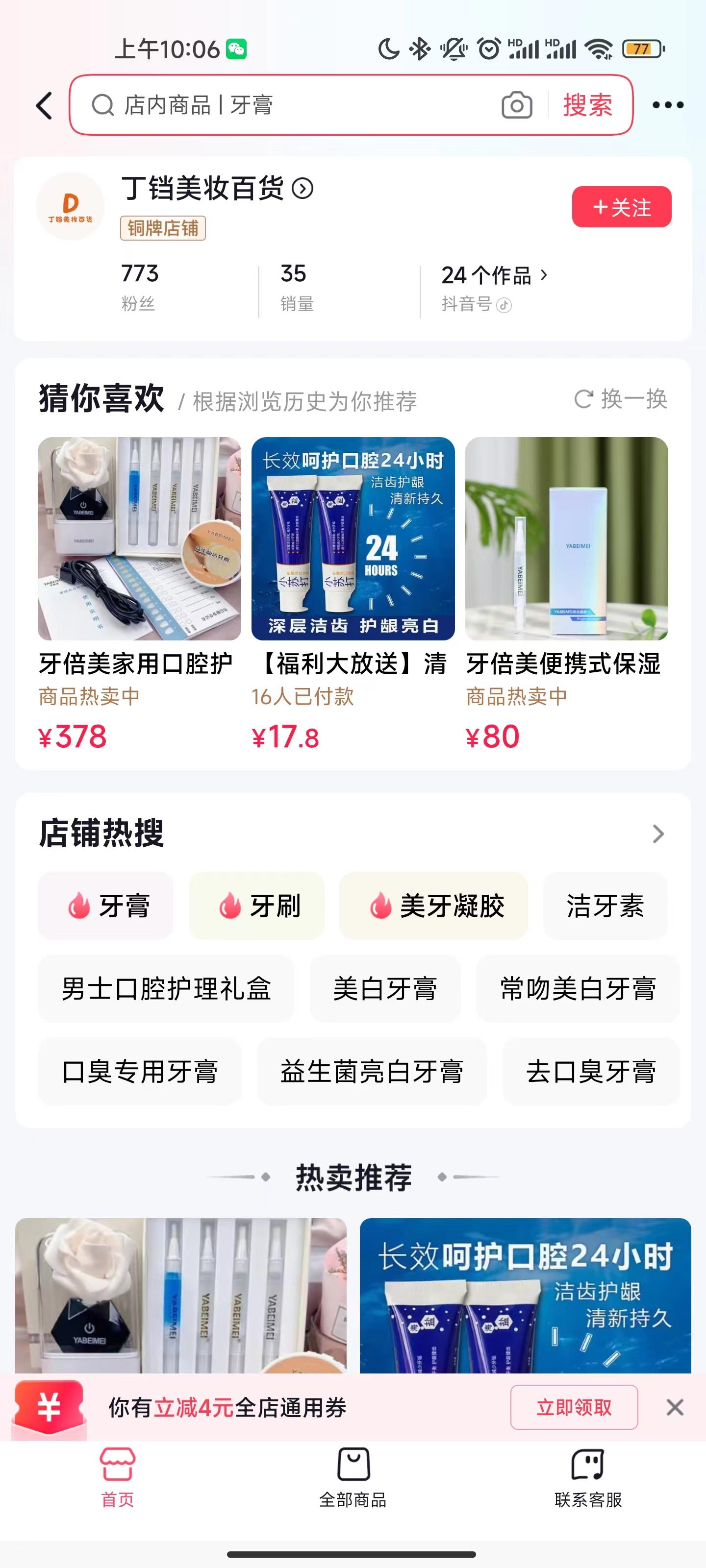Open 联系客服 customer service
The height and width of the screenshot is (1568, 706).
[x=588, y=1478]
